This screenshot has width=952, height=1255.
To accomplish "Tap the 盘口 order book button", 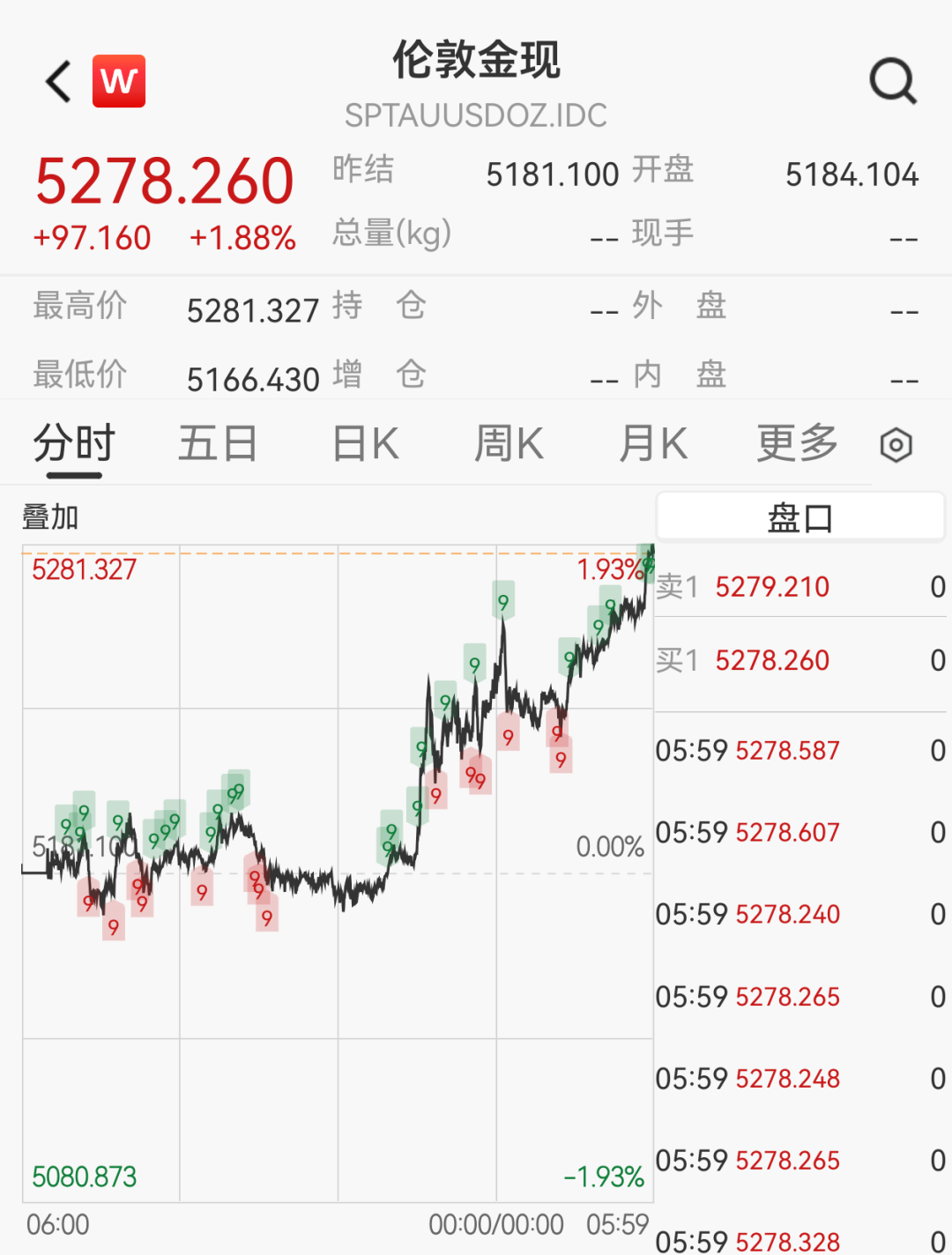I will (x=800, y=517).
